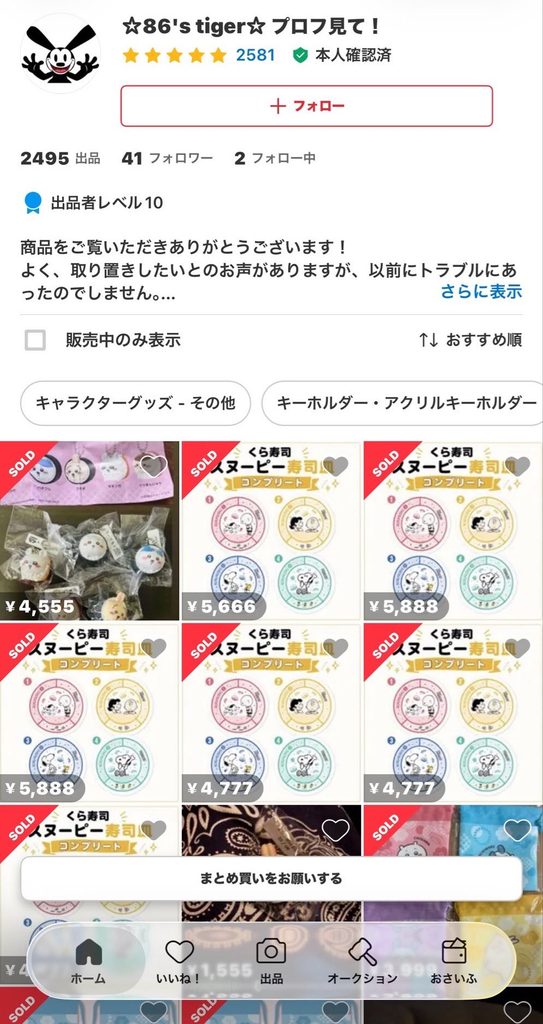Switch to the いいね！ tab
This screenshot has width=543, height=1024.
179,961
